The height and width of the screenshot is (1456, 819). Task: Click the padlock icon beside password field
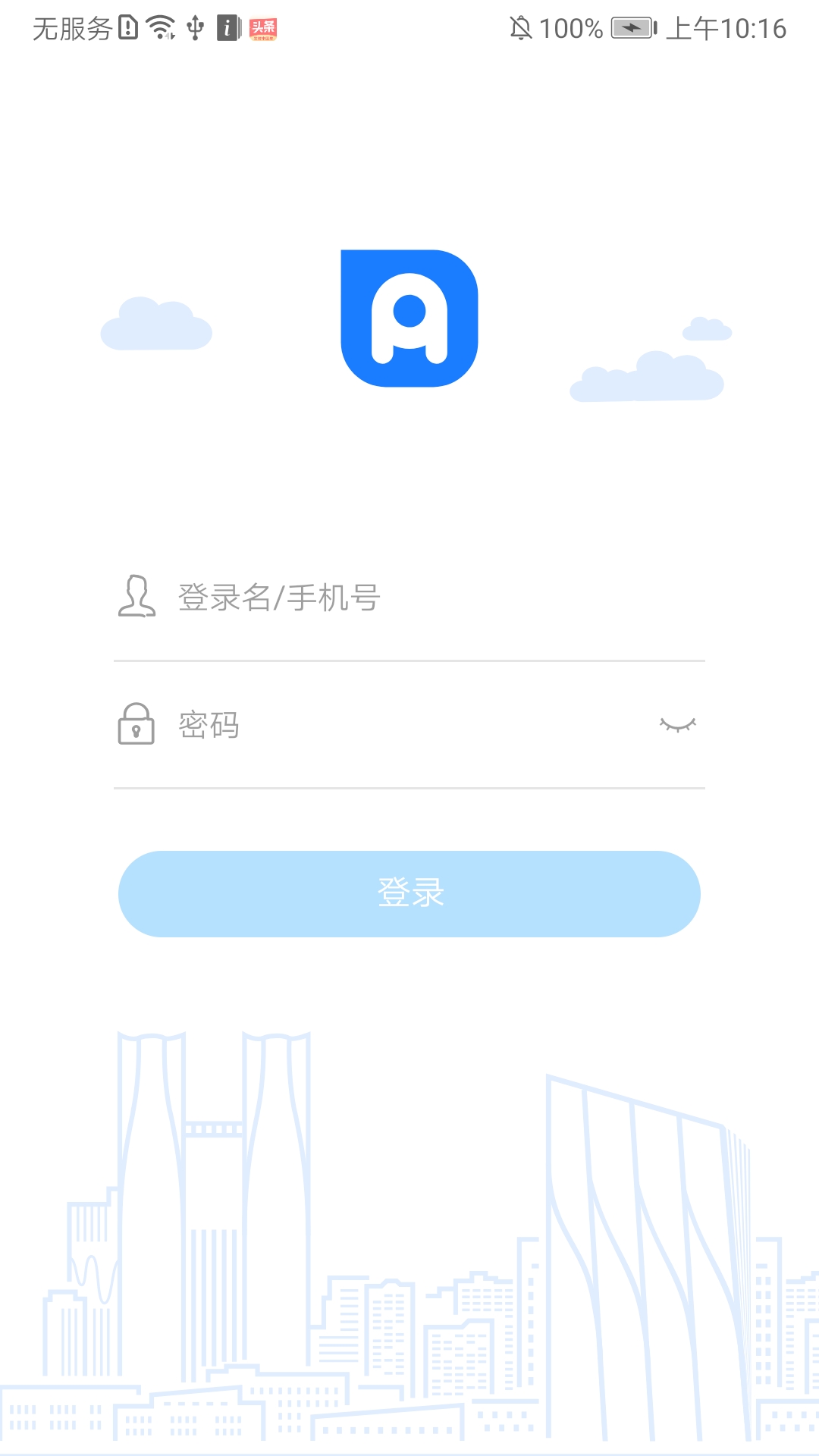[135, 724]
